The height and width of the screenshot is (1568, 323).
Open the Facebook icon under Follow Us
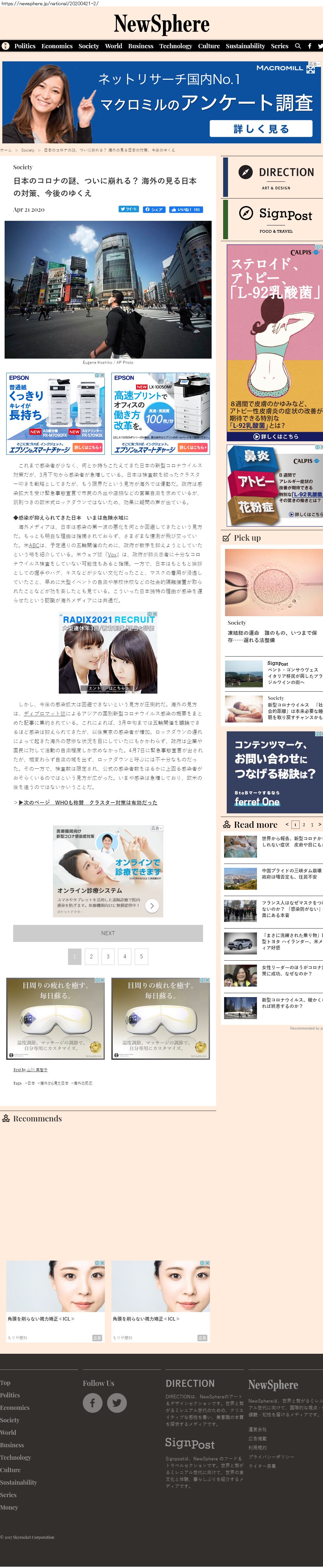pos(93,1403)
